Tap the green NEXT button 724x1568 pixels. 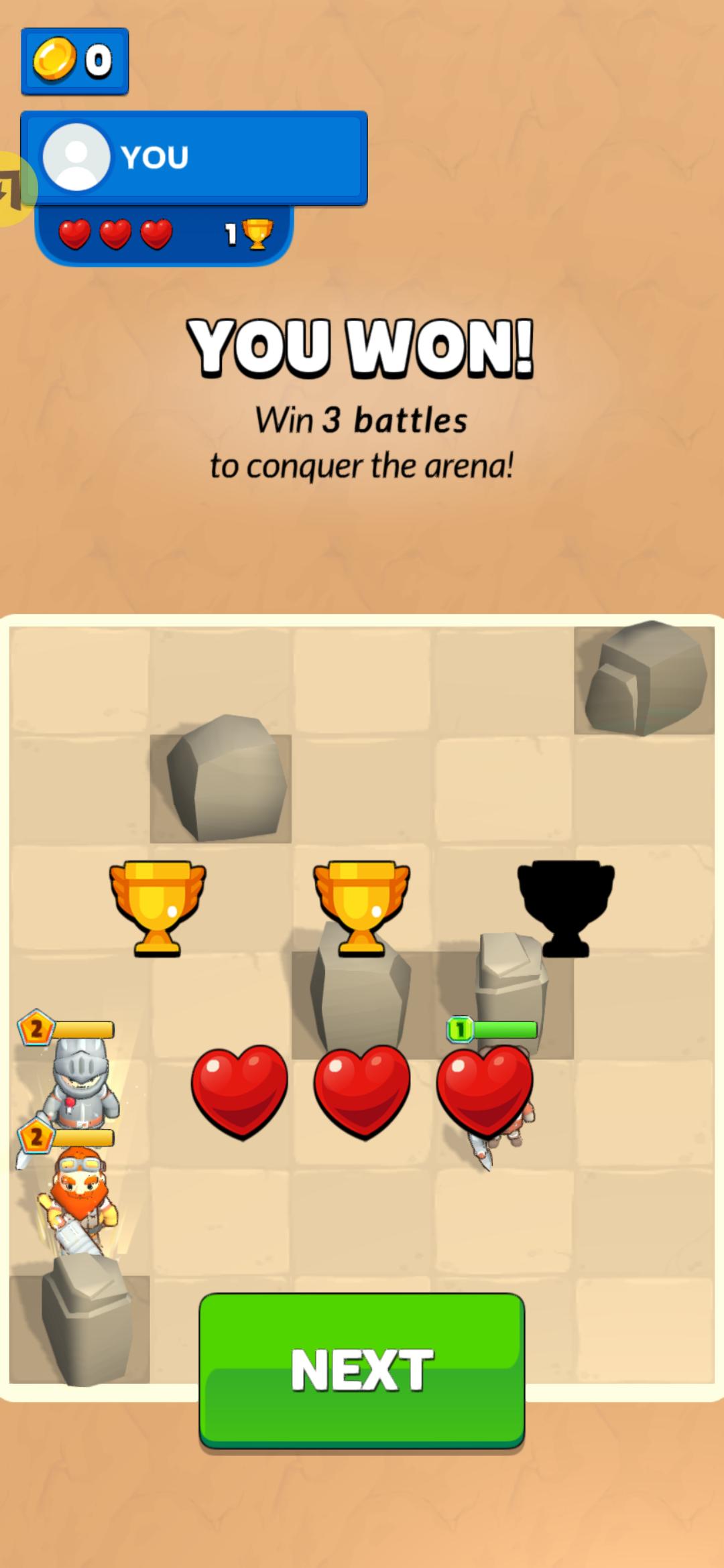(x=361, y=1369)
